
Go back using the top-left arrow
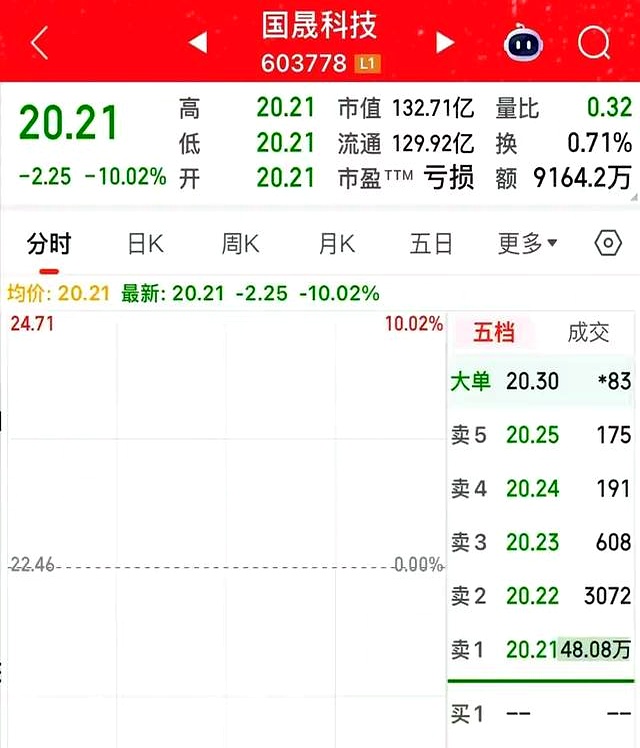[39, 43]
